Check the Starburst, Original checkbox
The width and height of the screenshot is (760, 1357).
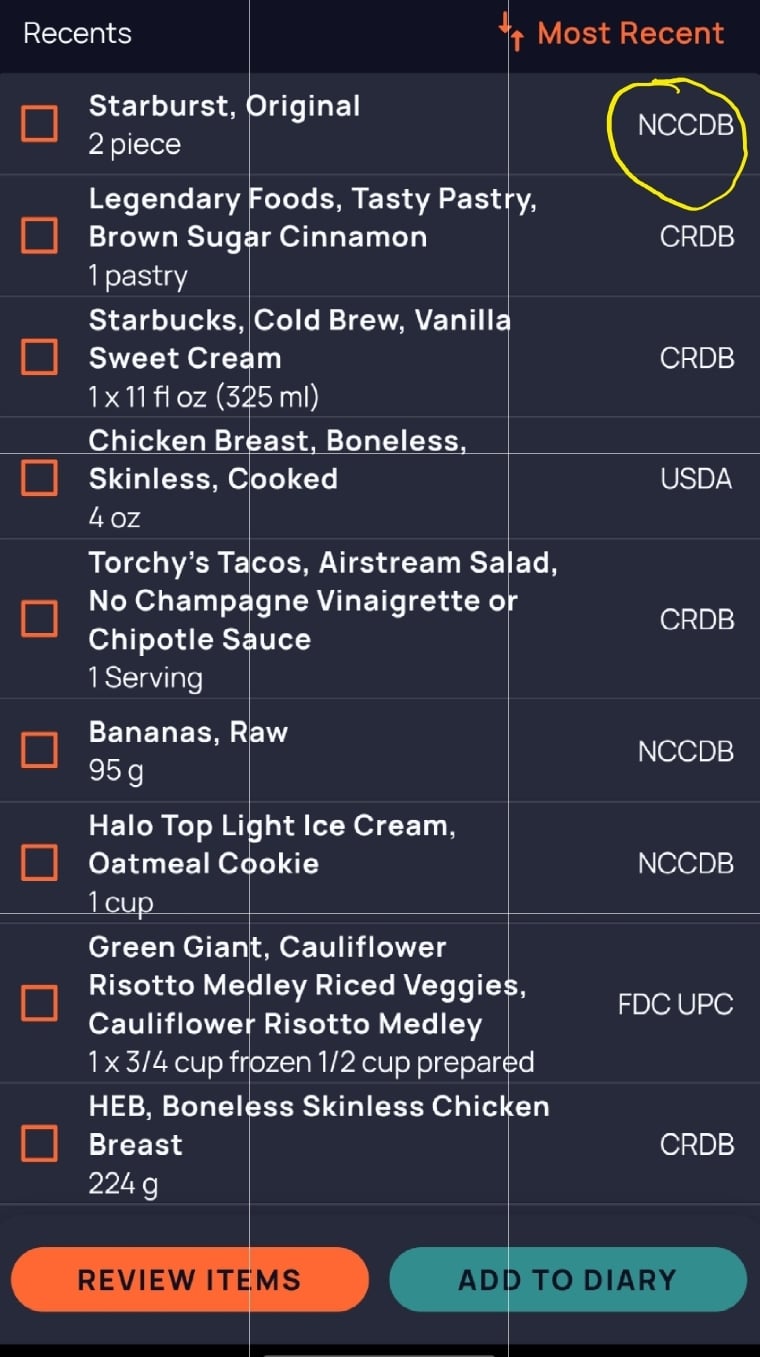tap(39, 124)
